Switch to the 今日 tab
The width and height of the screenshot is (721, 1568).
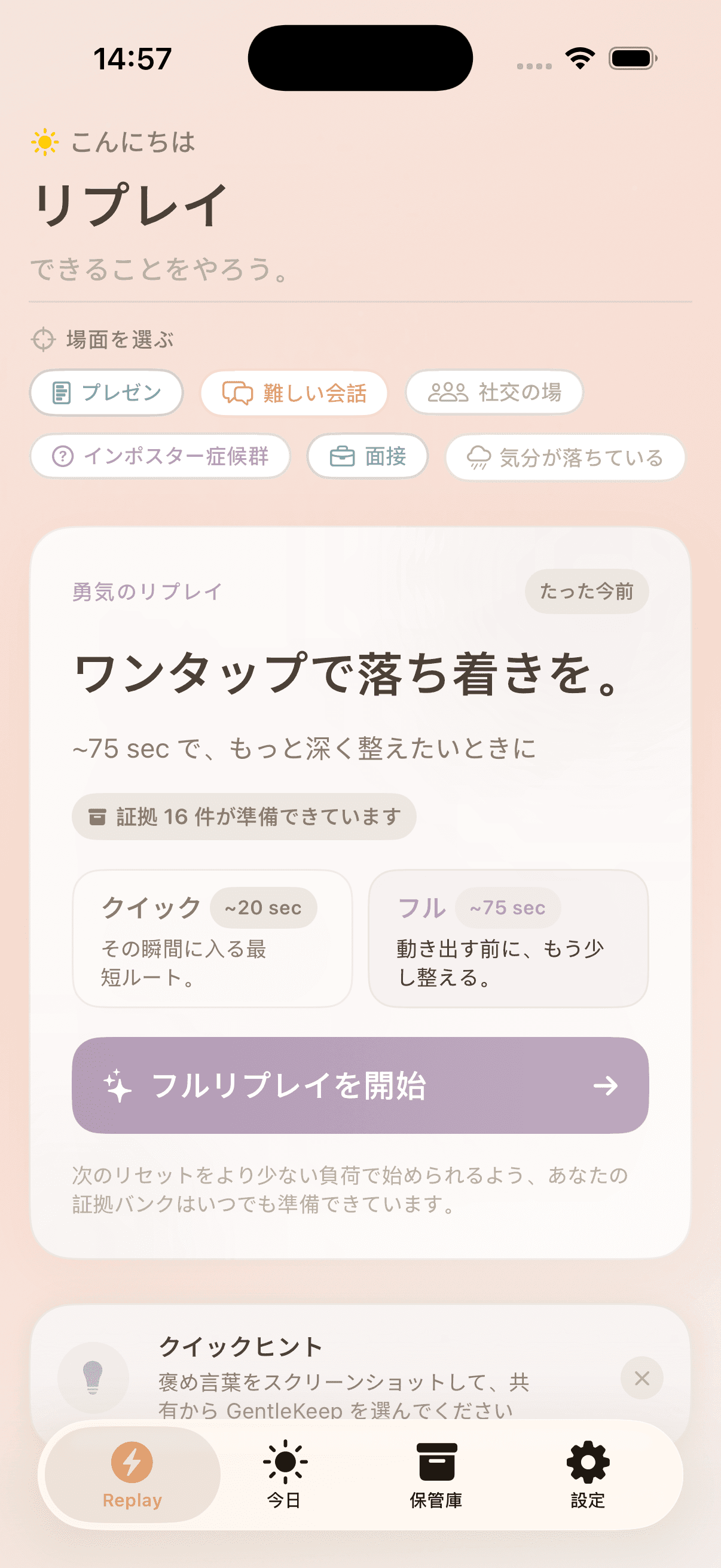point(284,1474)
